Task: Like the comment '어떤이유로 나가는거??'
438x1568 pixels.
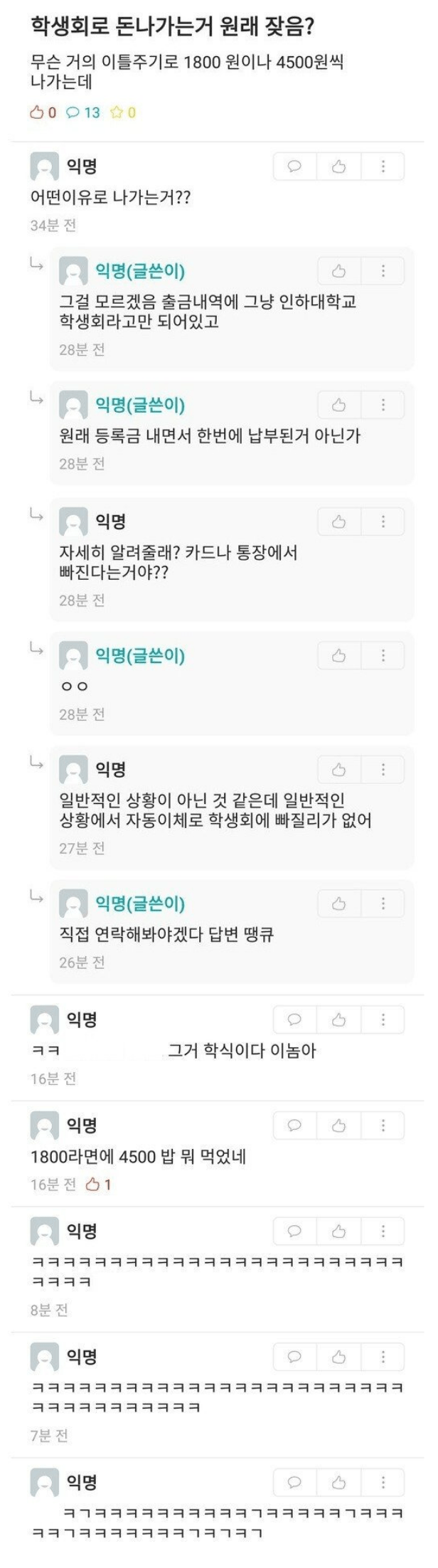Action: 338,166
